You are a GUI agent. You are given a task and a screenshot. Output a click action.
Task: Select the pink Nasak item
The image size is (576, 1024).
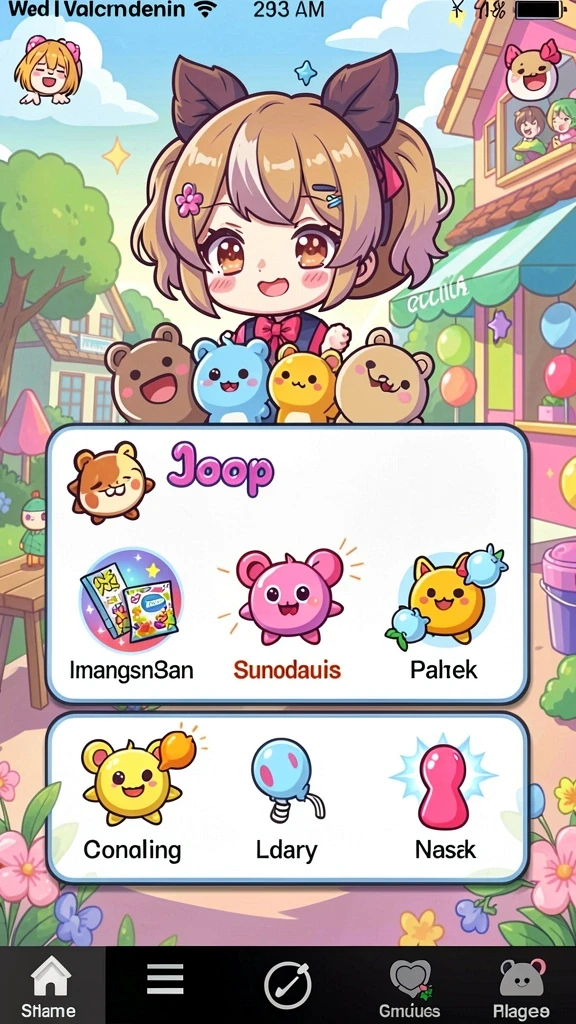pyautogui.click(x=445, y=797)
